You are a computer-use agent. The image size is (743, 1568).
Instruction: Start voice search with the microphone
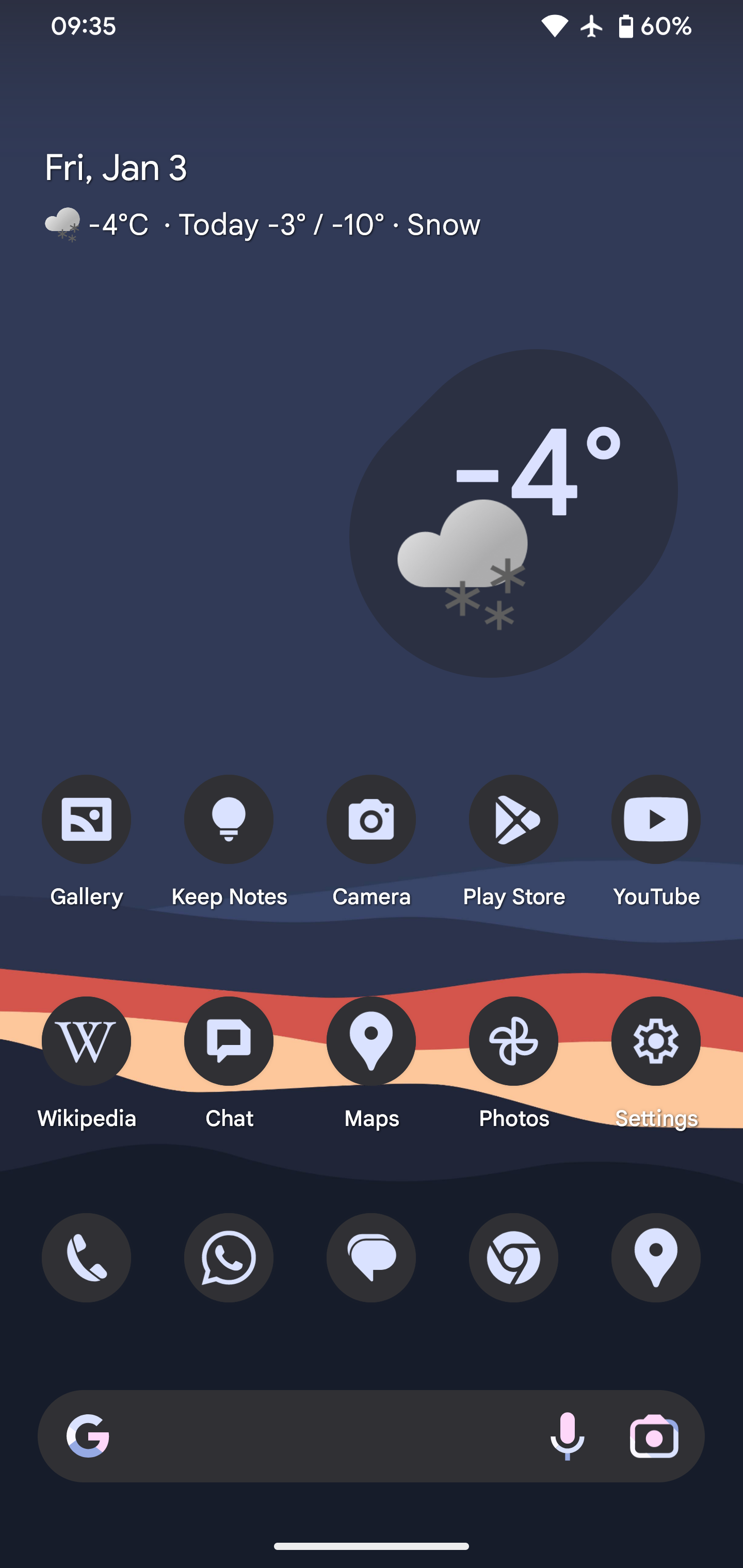568,1436
